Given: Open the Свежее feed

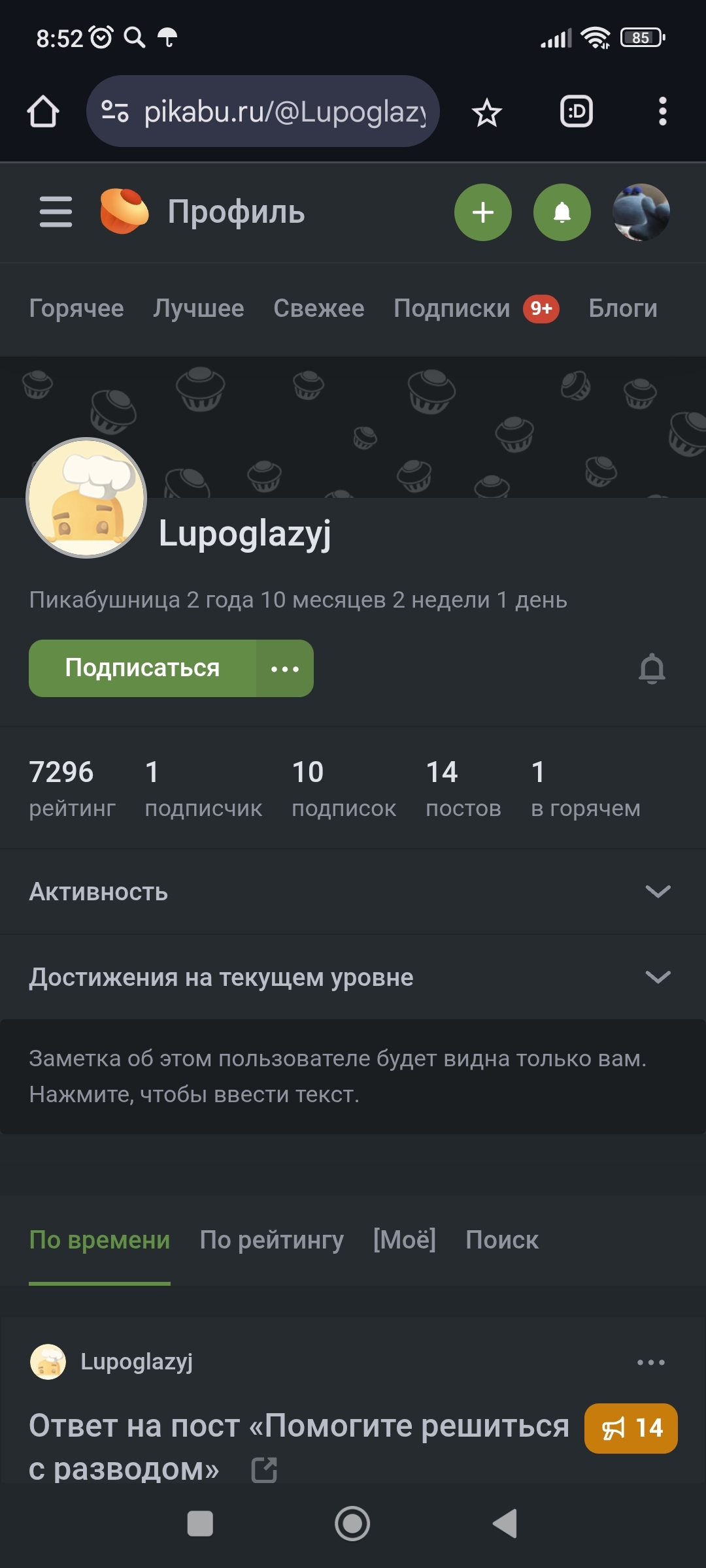Looking at the screenshot, I should pyautogui.click(x=319, y=308).
